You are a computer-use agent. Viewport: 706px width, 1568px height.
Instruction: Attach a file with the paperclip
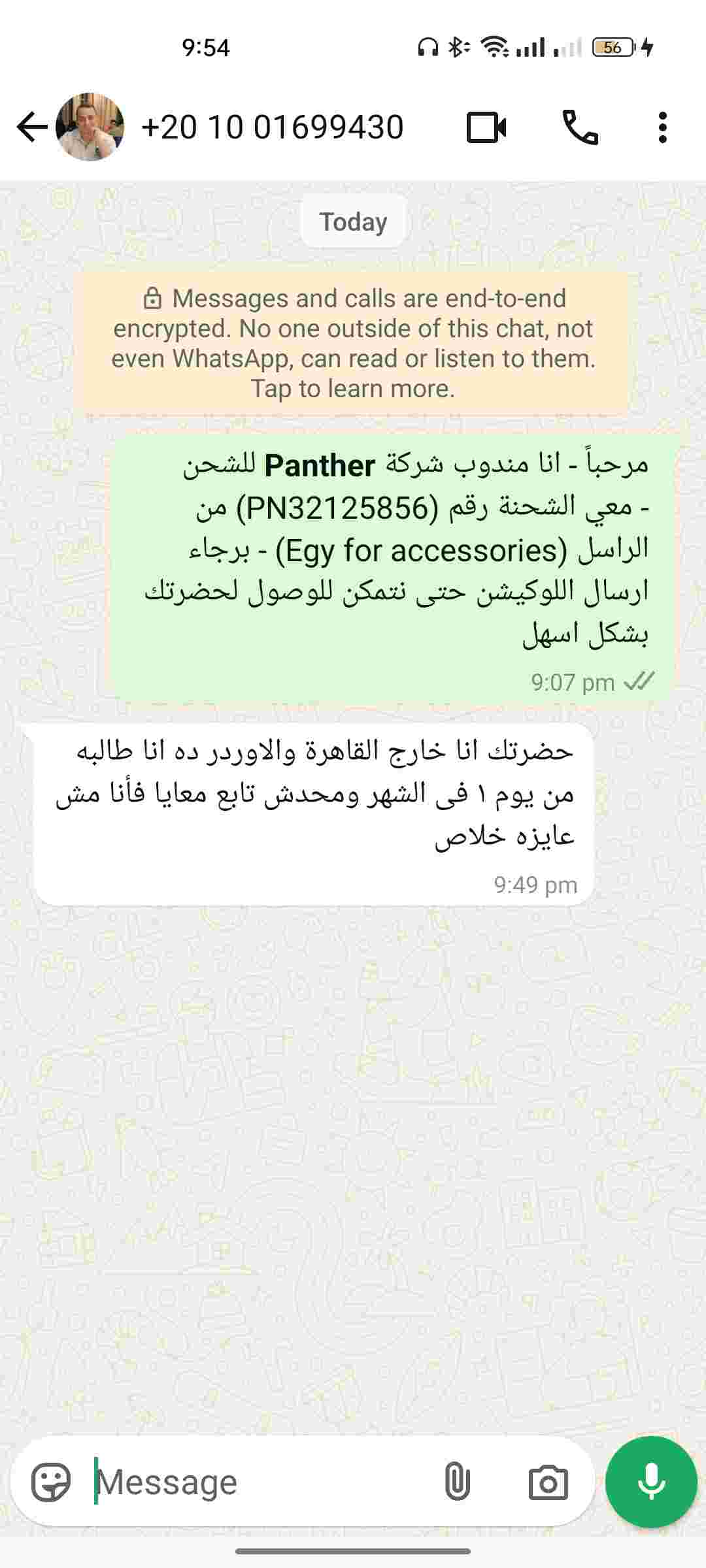tap(457, 1481)
